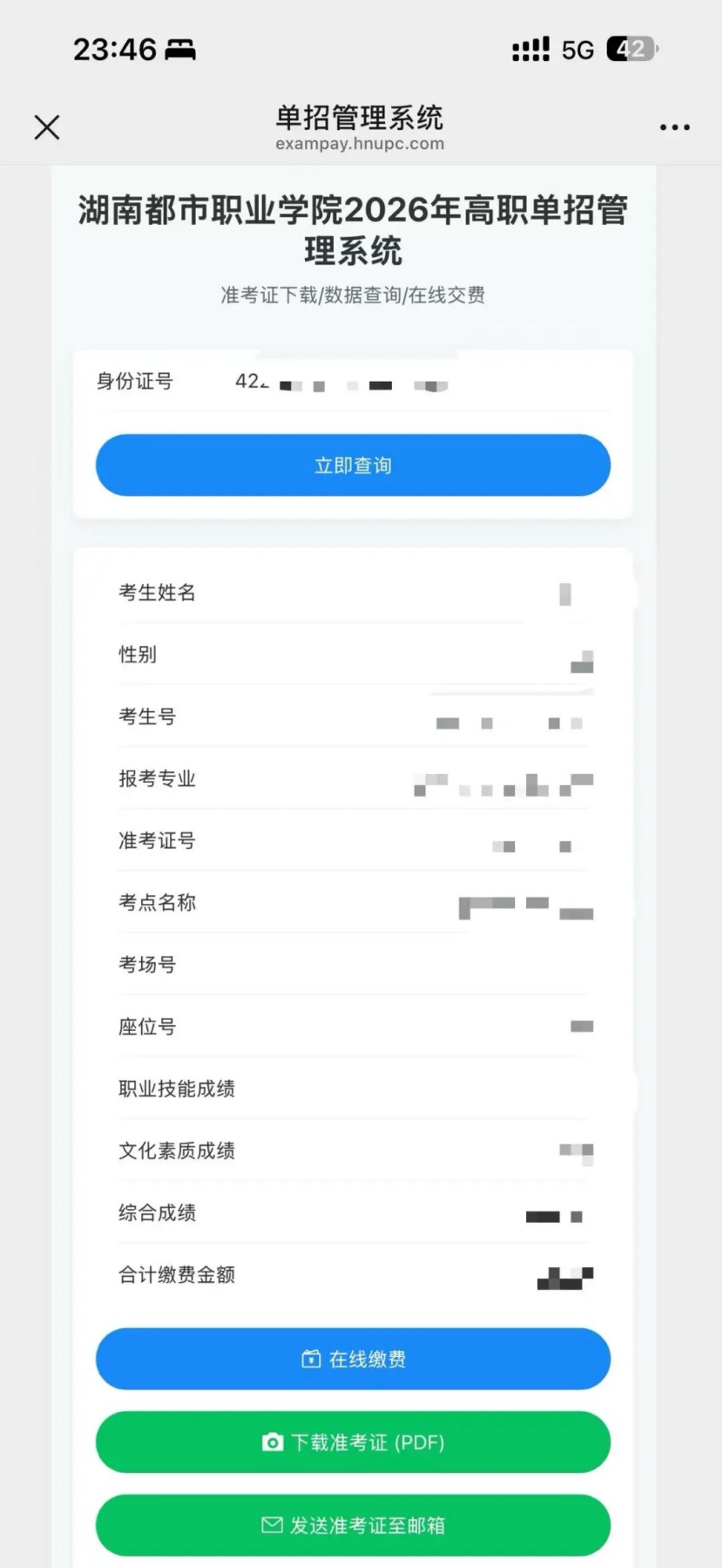Tap the 在线缴费 online payment button
The width and height of the screenshot is (723, 1568).
click(353, 1358)
